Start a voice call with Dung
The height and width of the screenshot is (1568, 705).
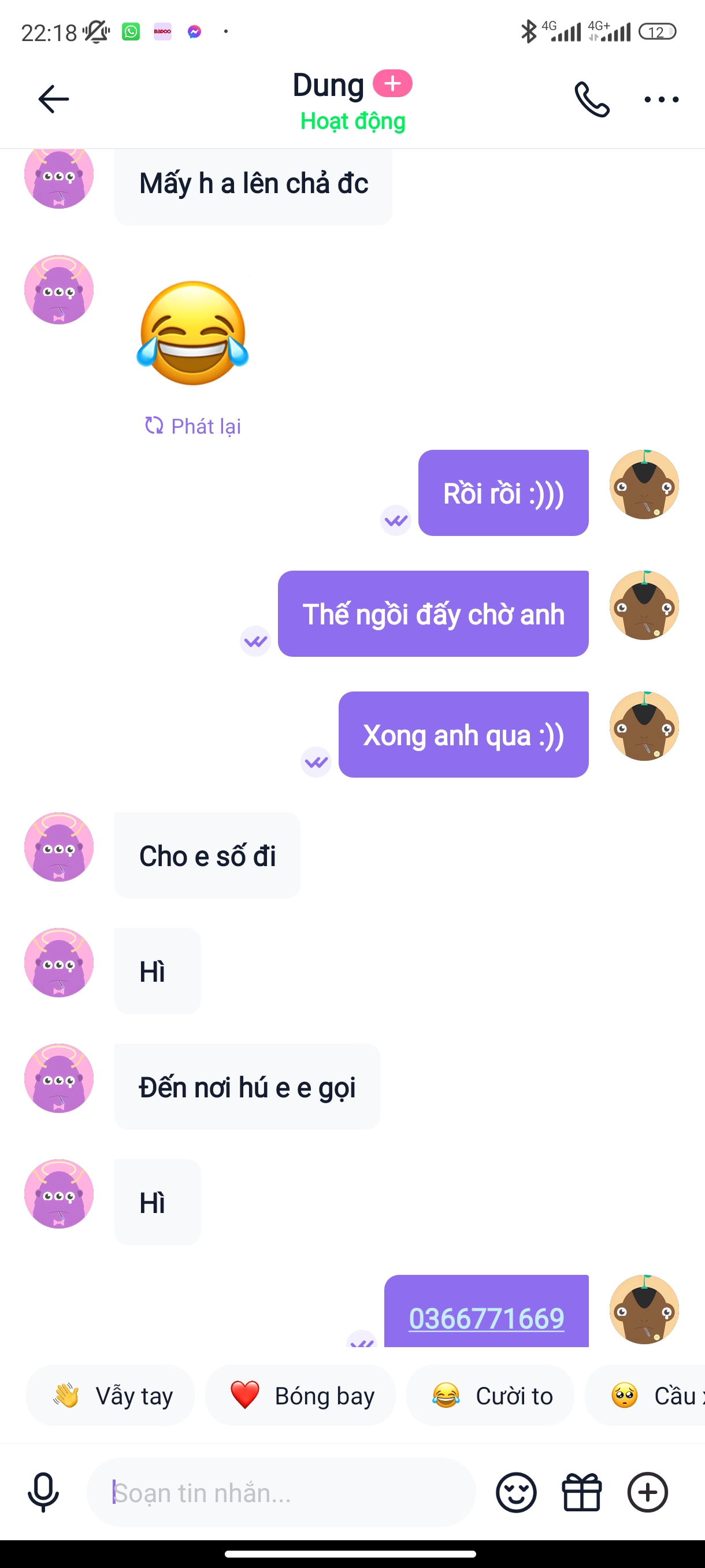click(591, 99)
